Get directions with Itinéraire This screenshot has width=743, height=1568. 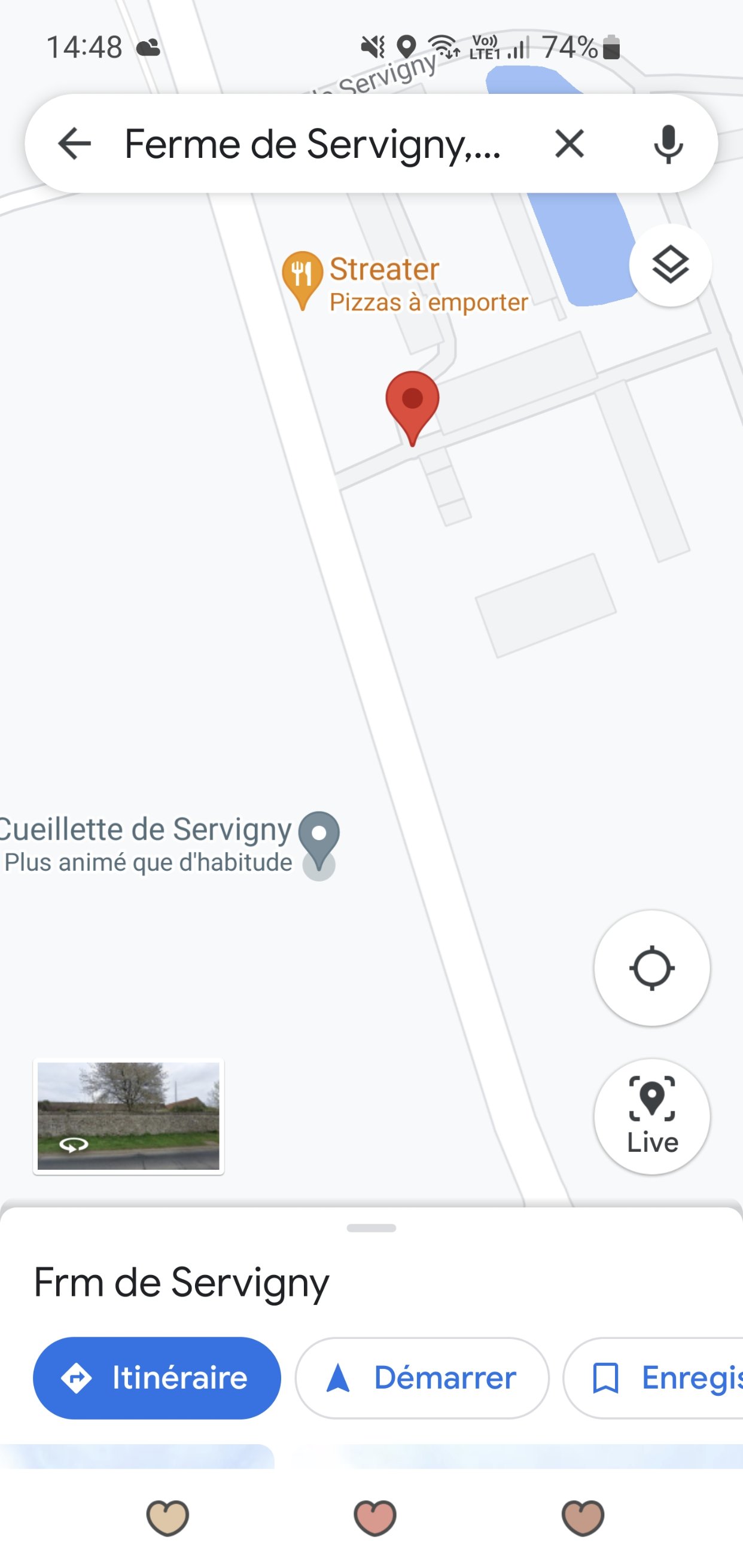(157, 1377)
